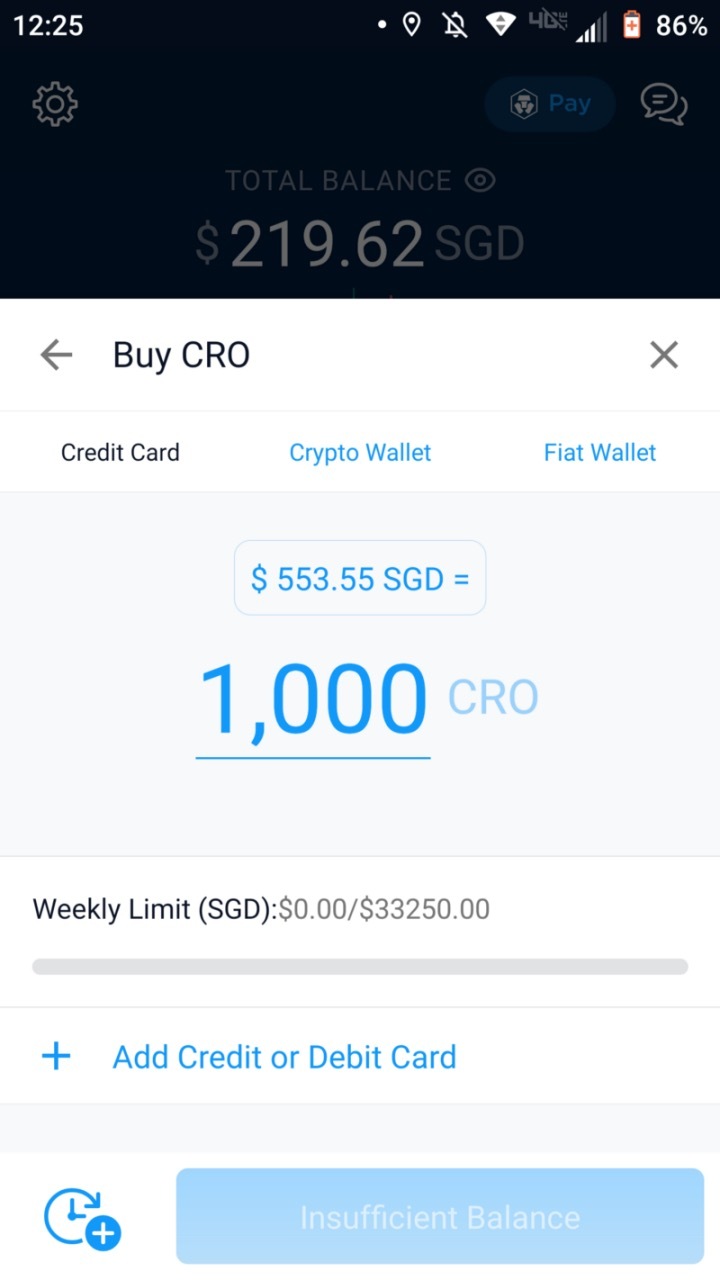Switch to the Fiat Wallet tab
The width and height of the screenshot is (720, 1280).
pyautogui.click(x=600, y=452)
